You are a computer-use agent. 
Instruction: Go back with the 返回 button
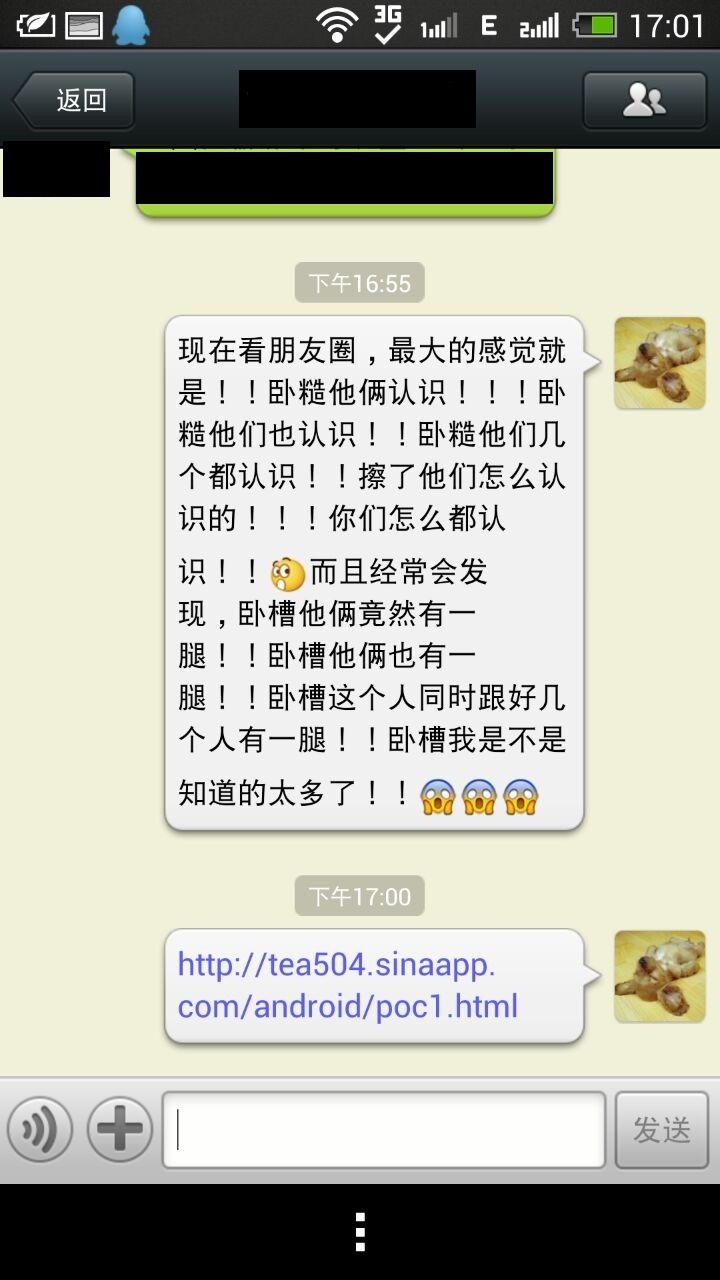point(73,100)
